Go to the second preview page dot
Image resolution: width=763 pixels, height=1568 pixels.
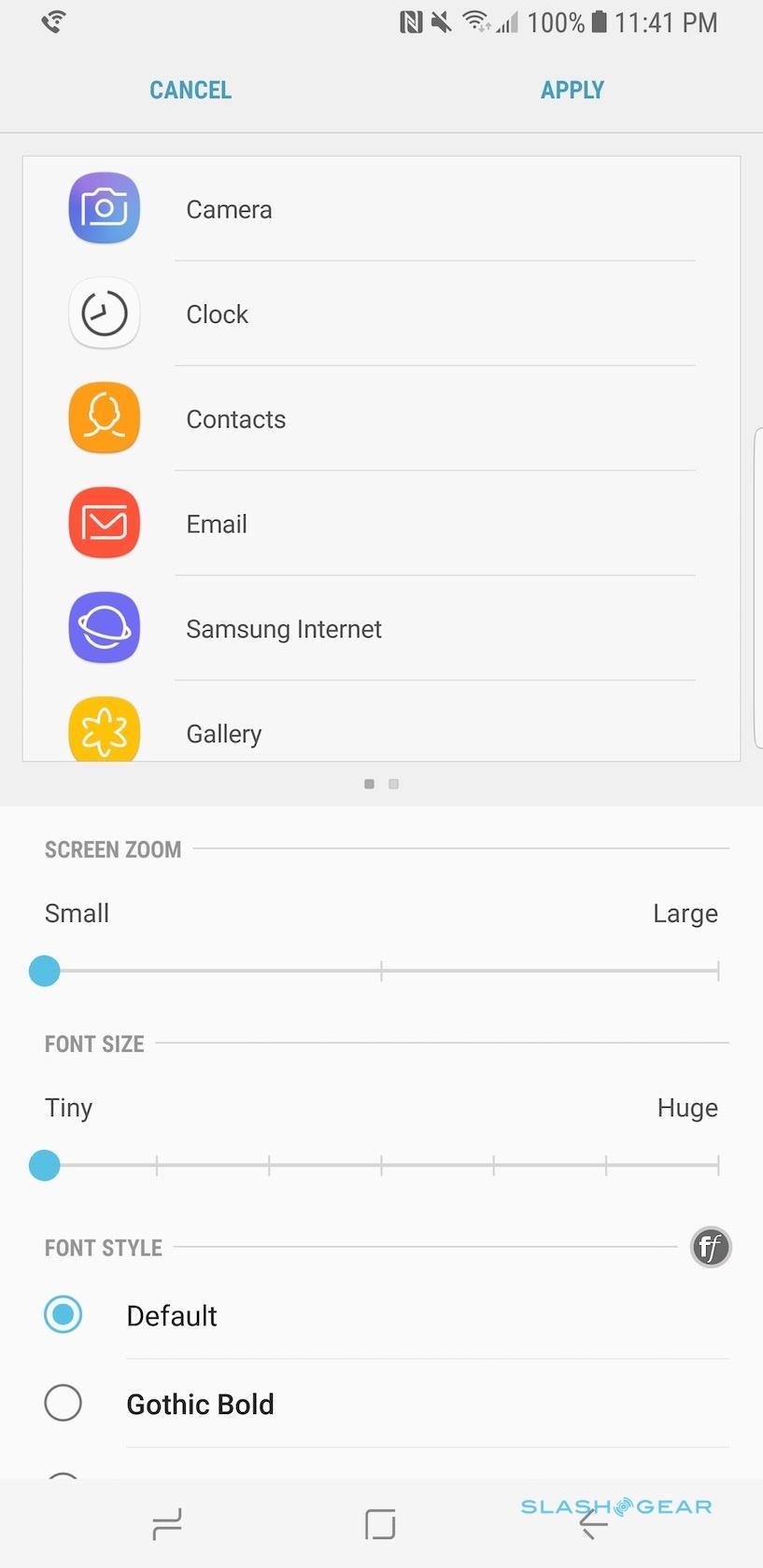[x=394, y=784]
